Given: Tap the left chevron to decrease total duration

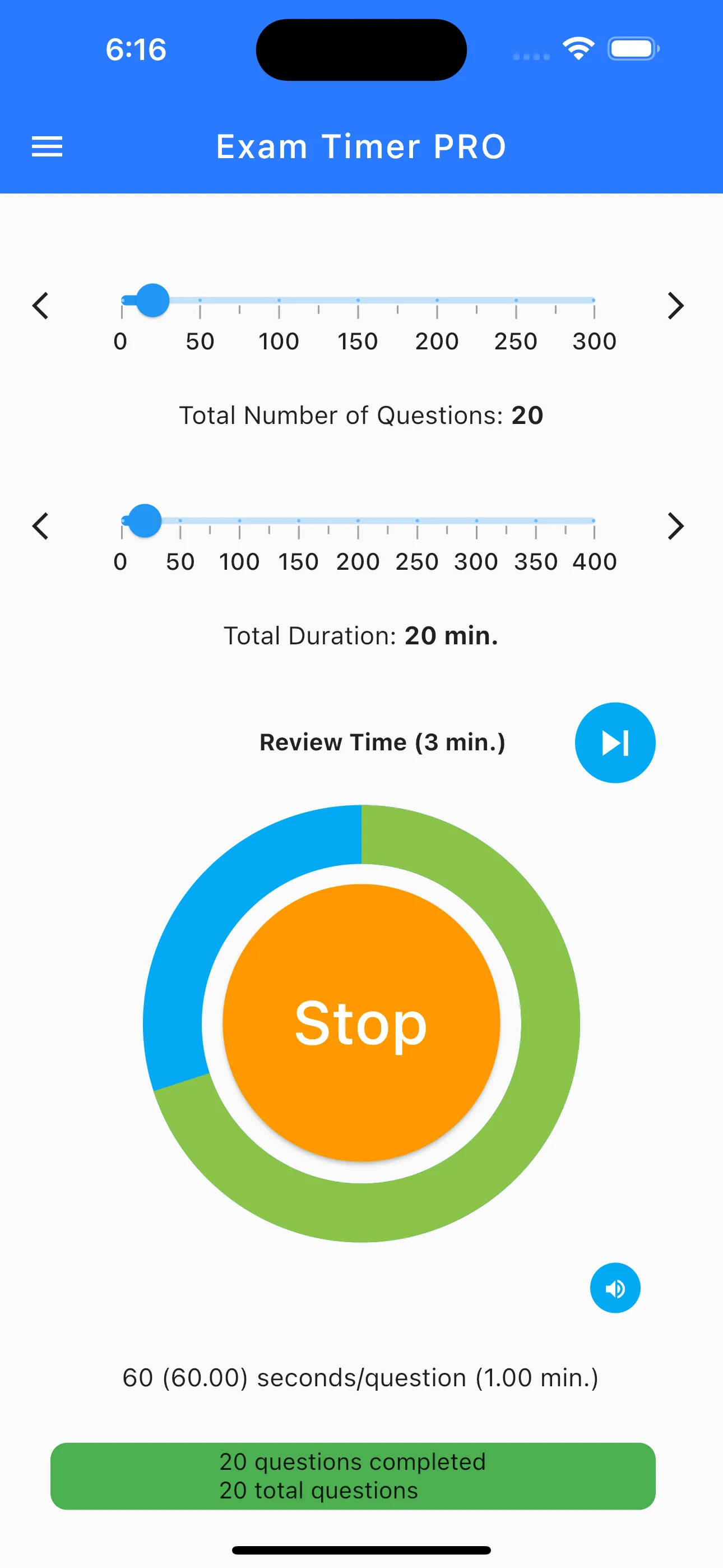Looking at the screenshot, I should (40, 526).
